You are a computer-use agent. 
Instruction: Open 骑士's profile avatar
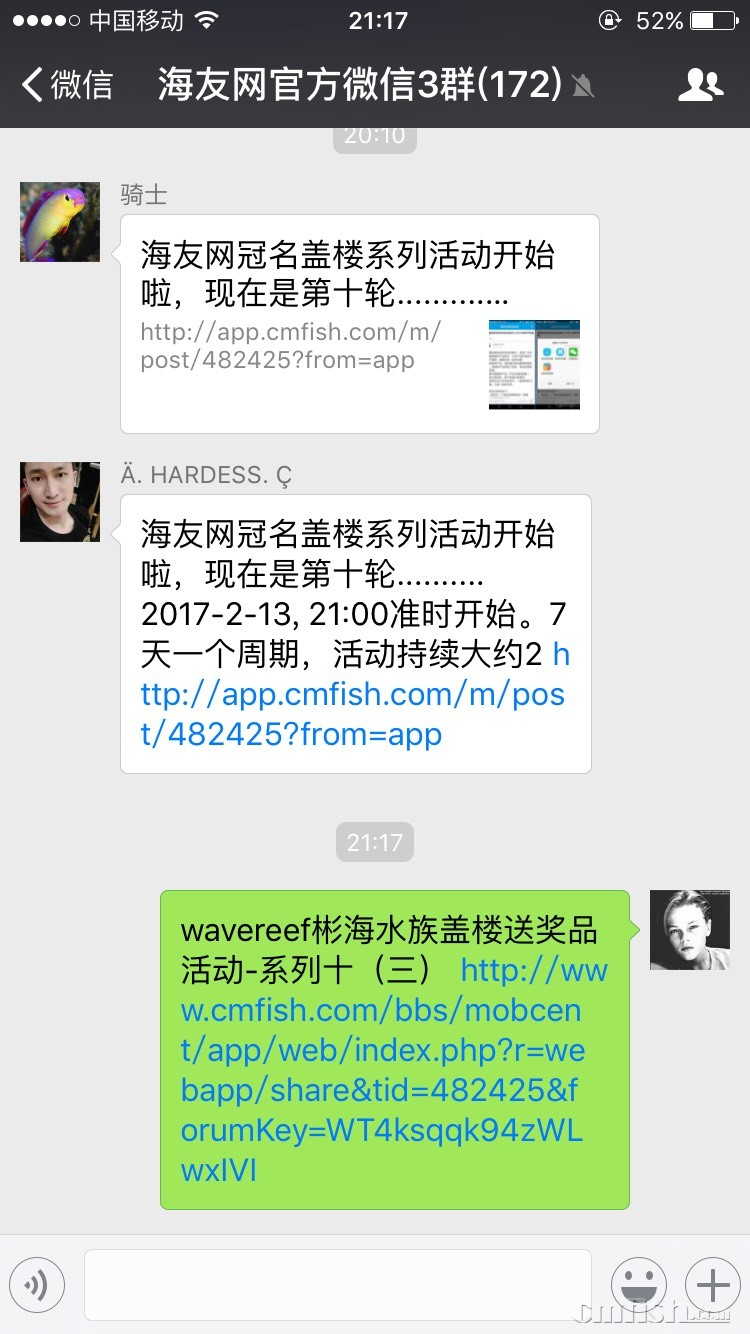point(60,222)
